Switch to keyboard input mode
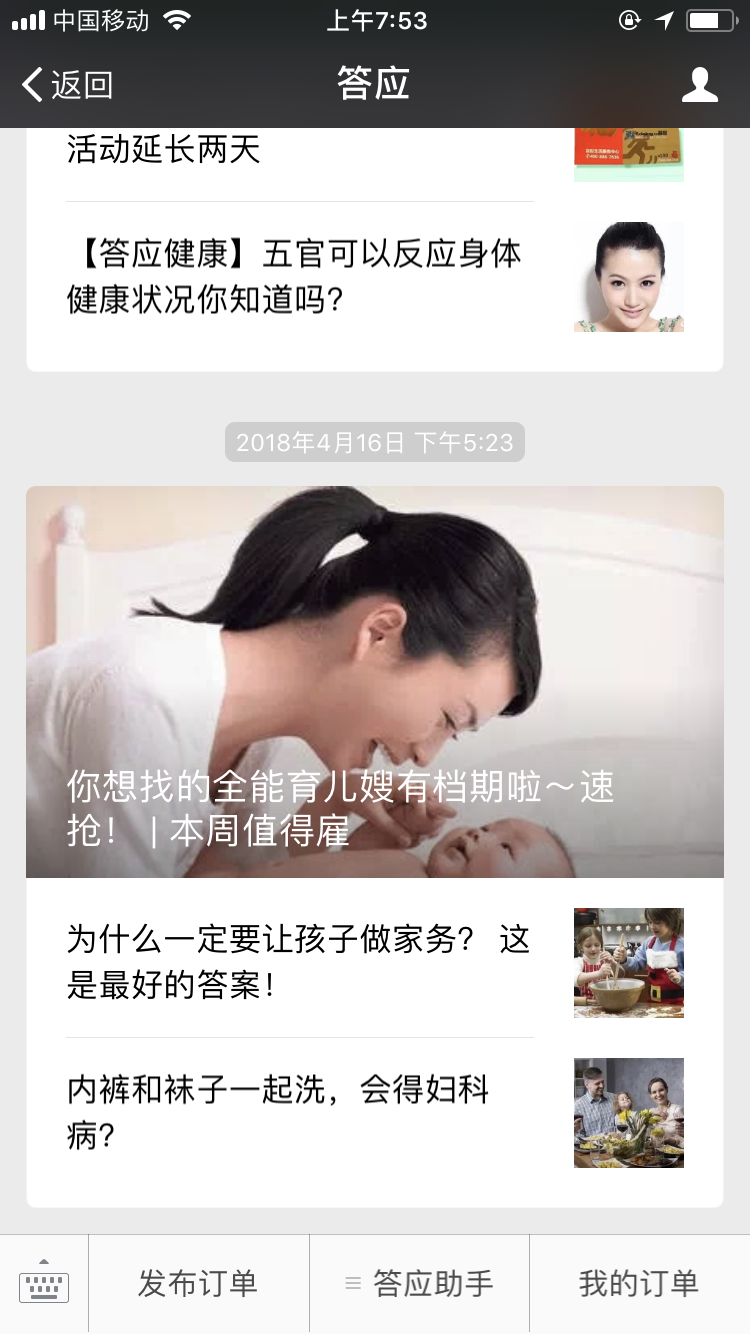 [x=44, y=1283]
